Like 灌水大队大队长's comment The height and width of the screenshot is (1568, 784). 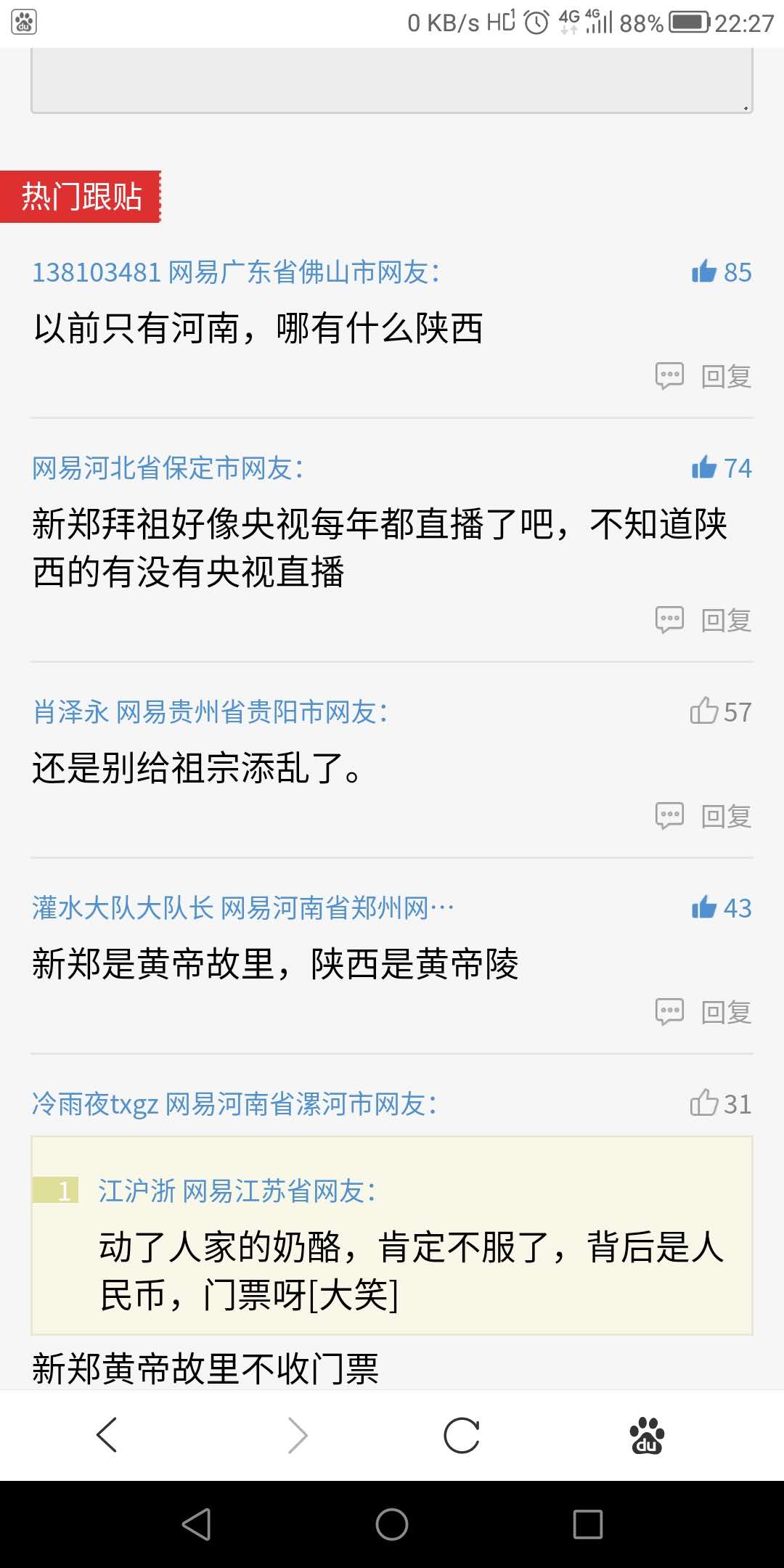(x=721, y=907)
